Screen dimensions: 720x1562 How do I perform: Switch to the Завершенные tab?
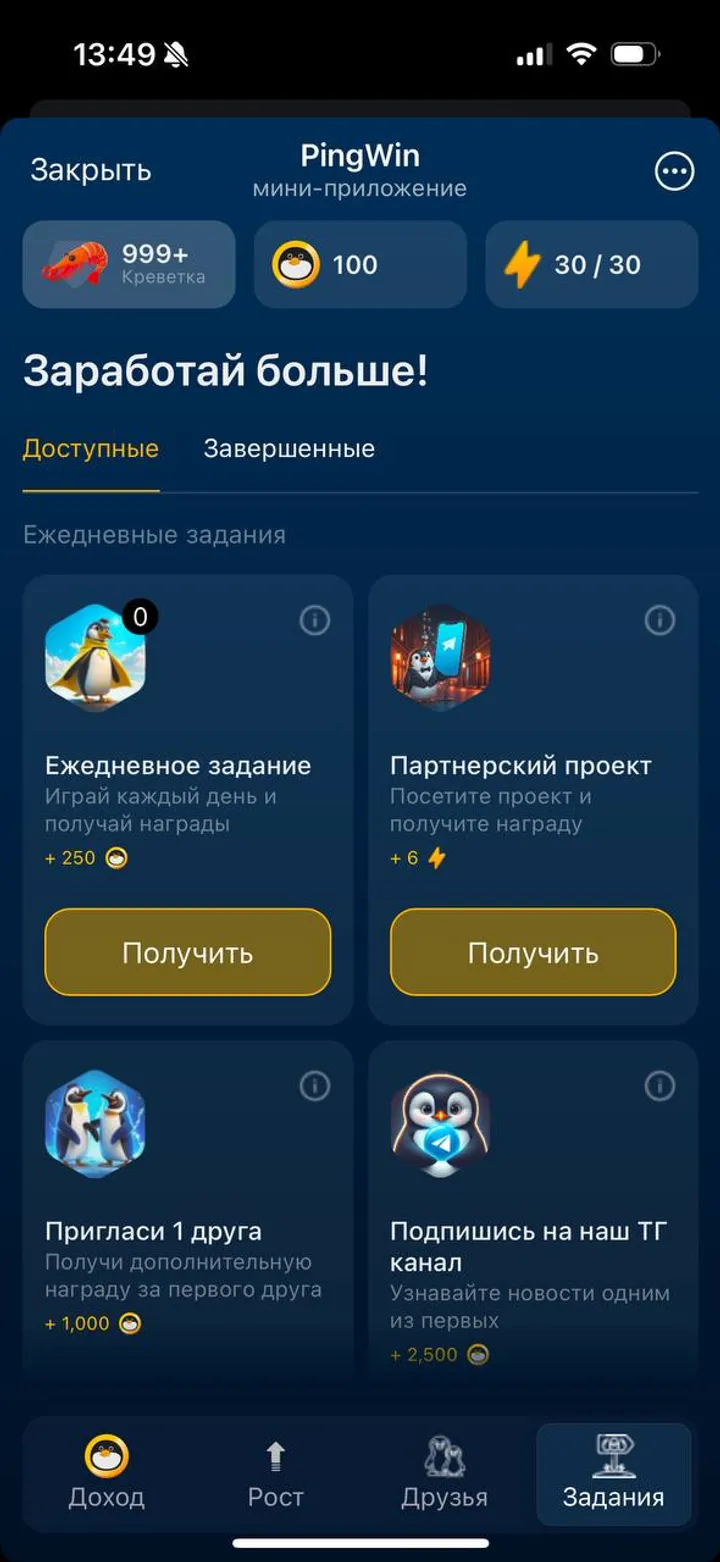pos(290,448)
